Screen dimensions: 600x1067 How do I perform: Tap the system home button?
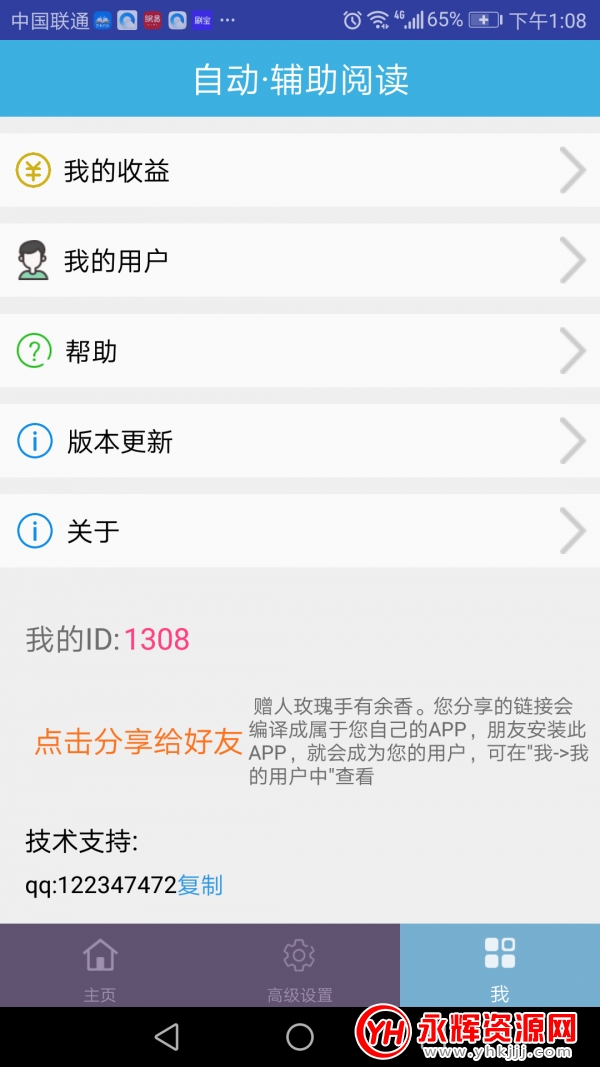coord(300,1037)
